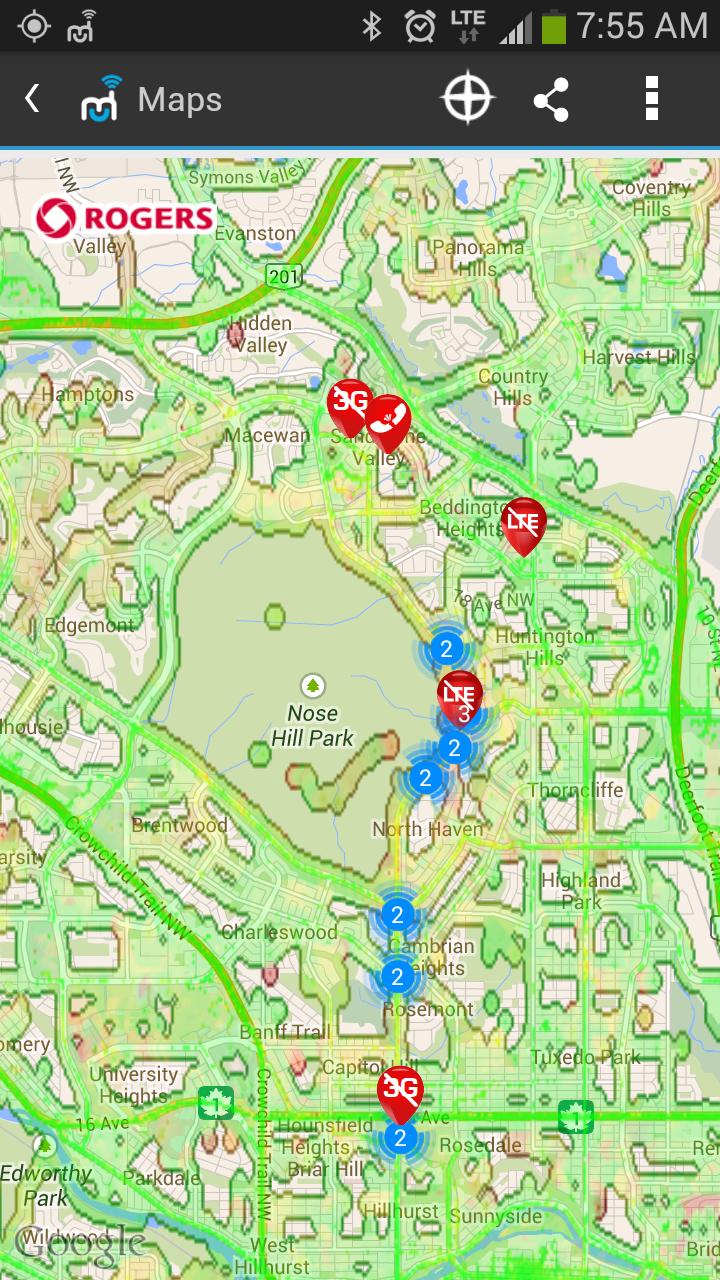Select the LTE pin near Beddington Heights
The width and height of the screenshot is (720, 1280).
(x=526, y=522)
